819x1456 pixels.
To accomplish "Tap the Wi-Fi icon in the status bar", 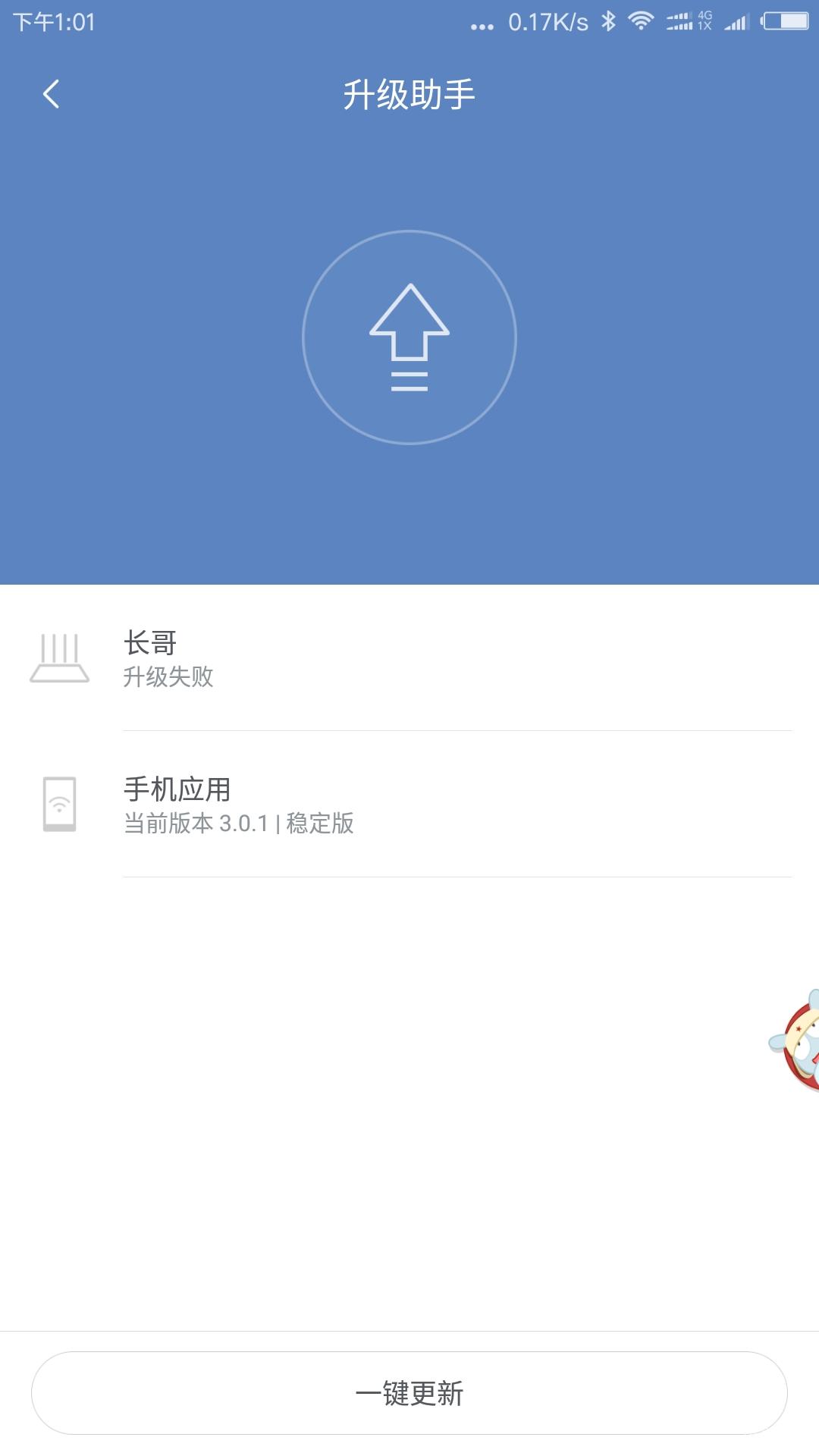I will 642,23.
